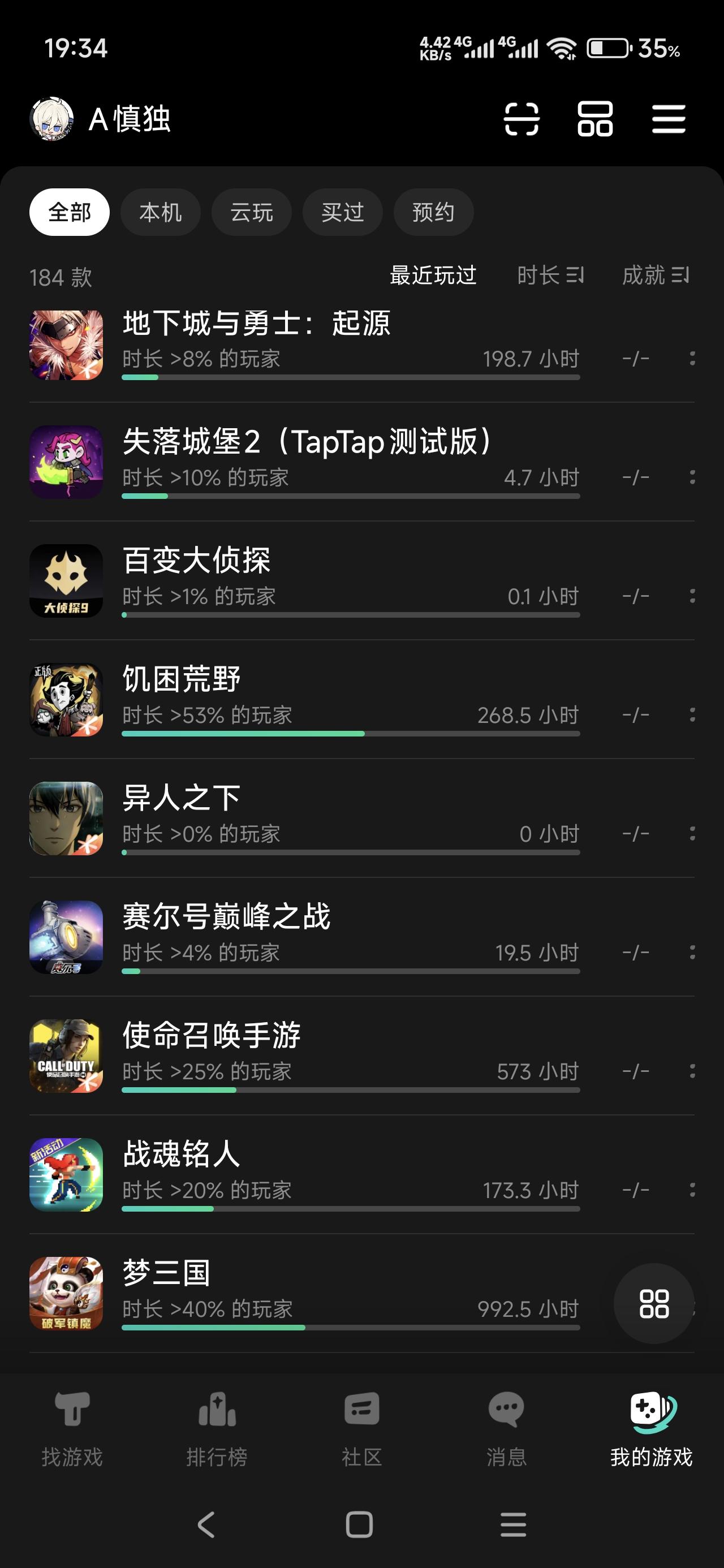This screenshot has height=1568, width=724.
Task: Open the grid layout icon in the header
Action: click(595, 119)
